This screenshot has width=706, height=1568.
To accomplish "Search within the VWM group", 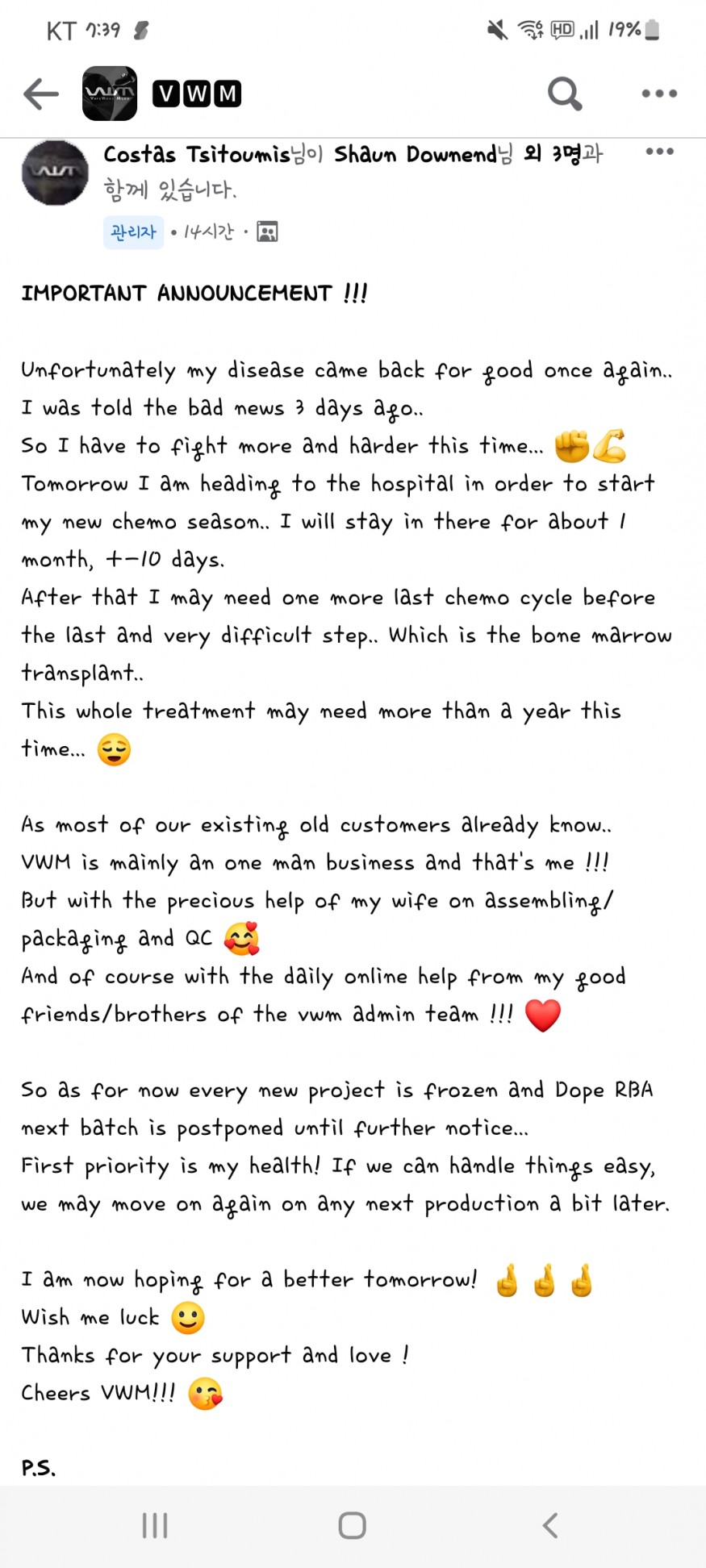I will (564, 94).
